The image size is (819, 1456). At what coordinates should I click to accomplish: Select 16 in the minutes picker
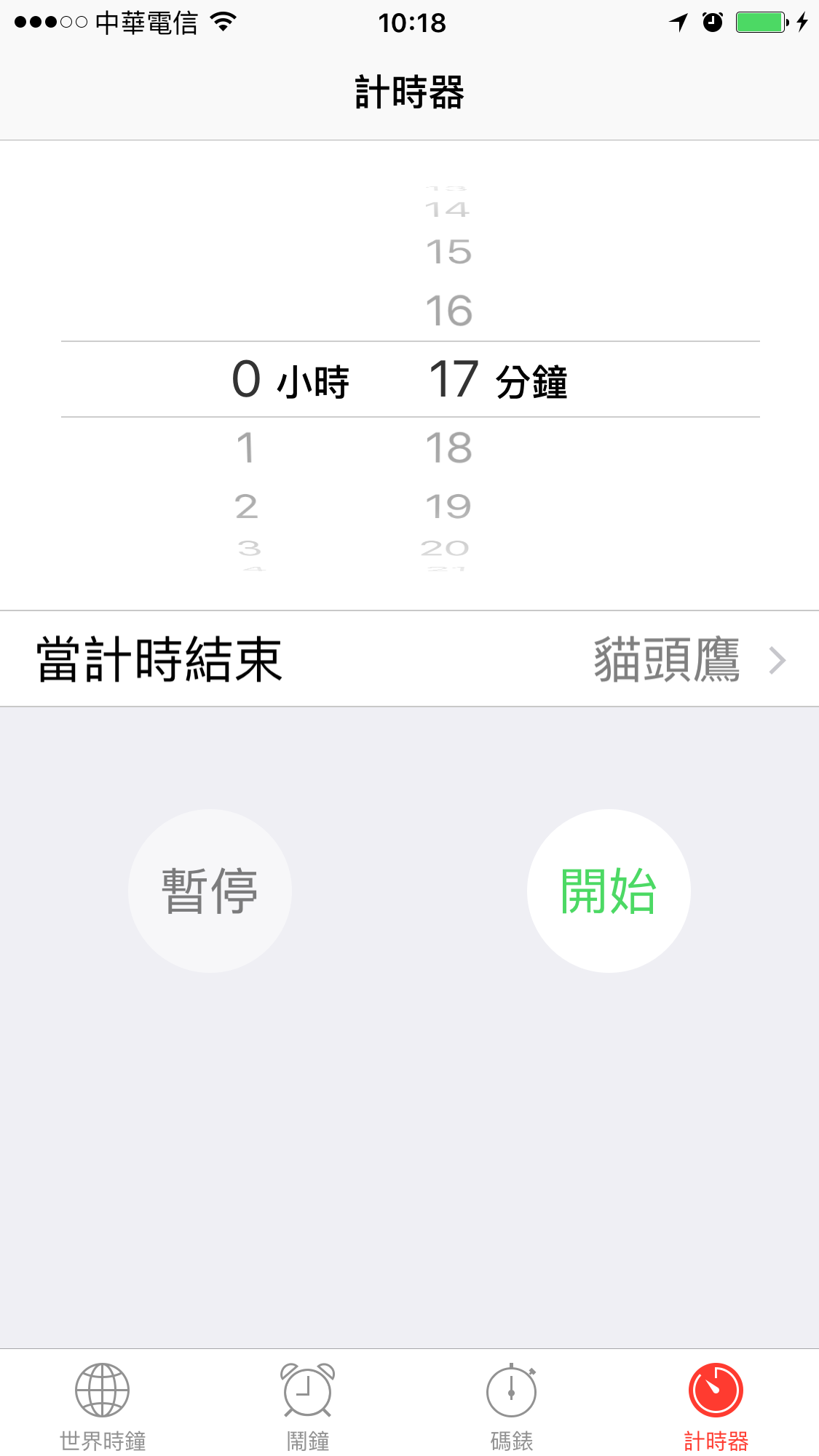coord(448,311)
